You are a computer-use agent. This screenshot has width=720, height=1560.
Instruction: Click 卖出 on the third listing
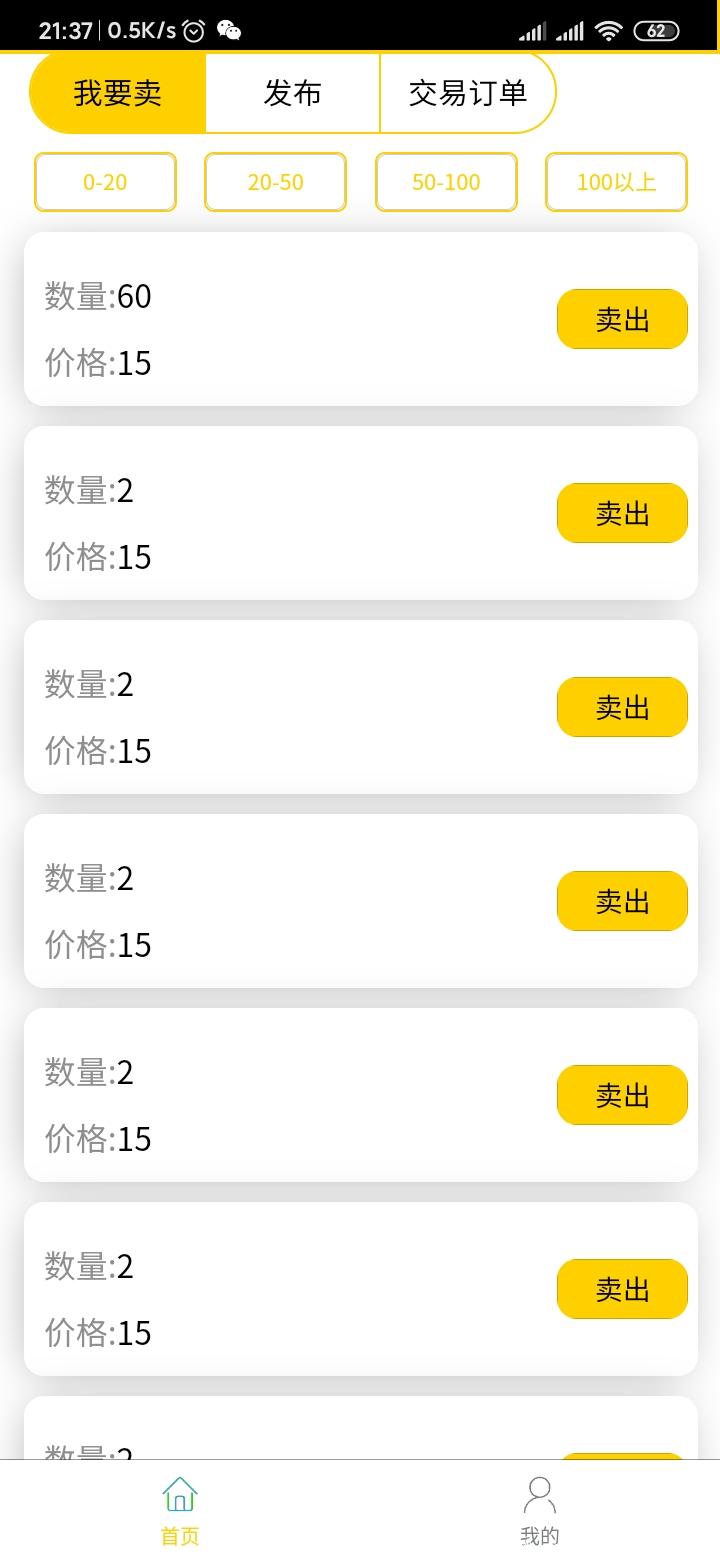(621, 707)
